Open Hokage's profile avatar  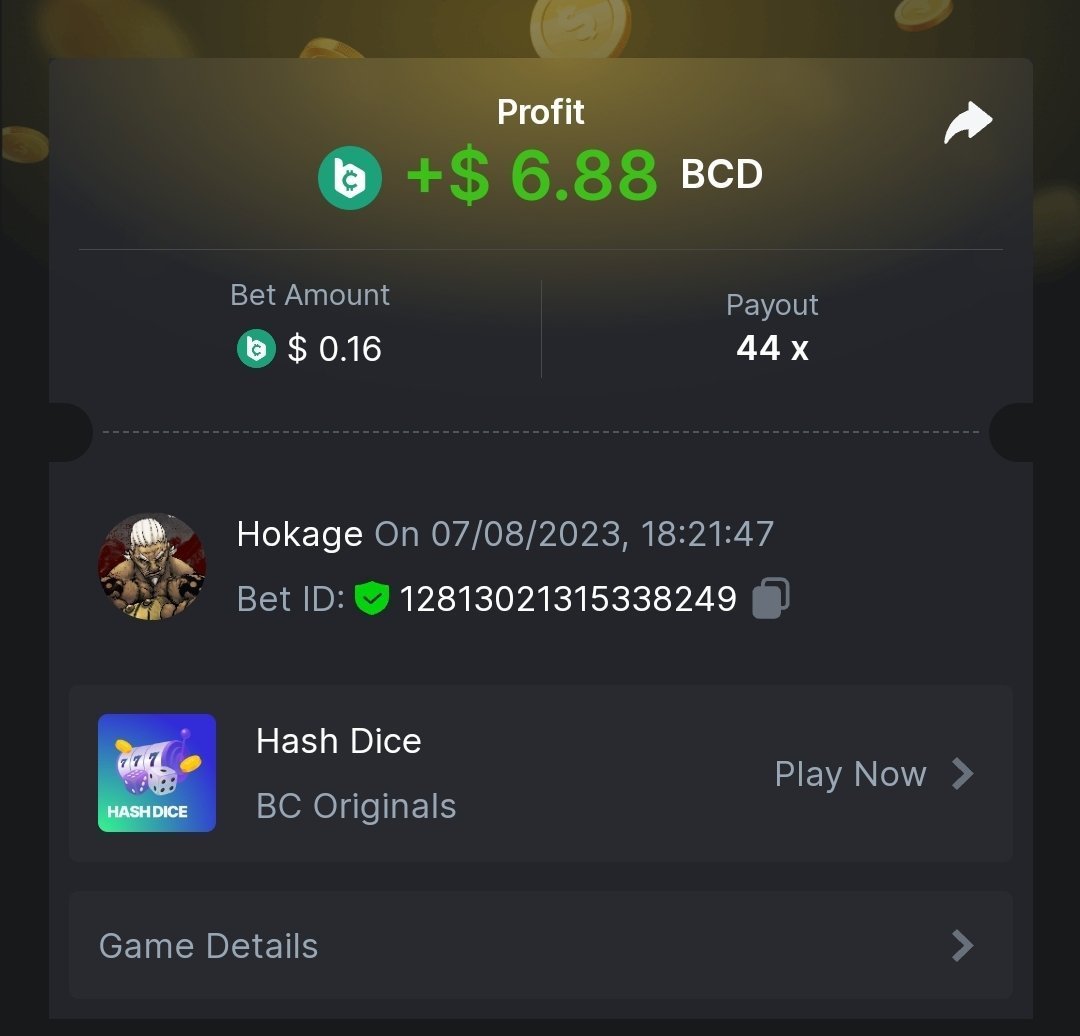click(x=152, y=567)
